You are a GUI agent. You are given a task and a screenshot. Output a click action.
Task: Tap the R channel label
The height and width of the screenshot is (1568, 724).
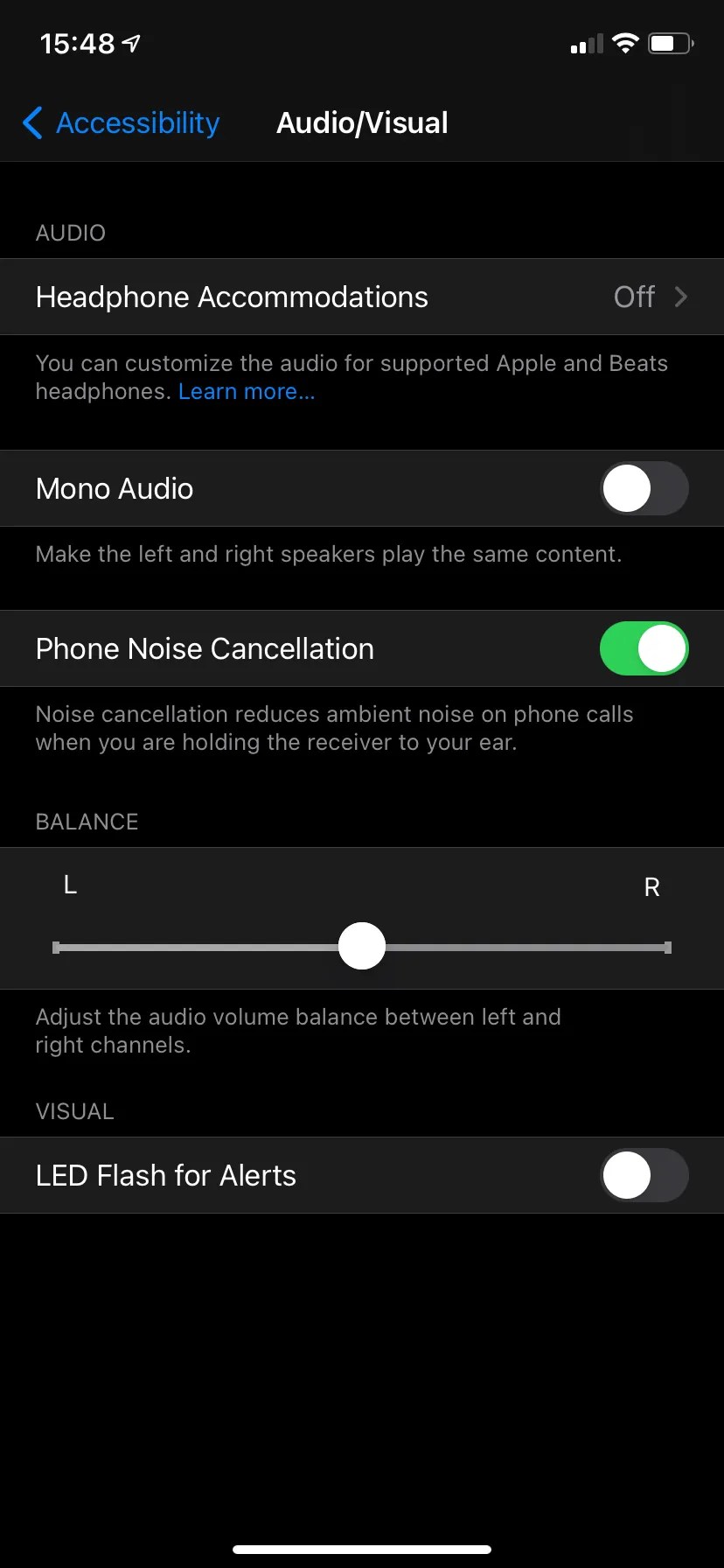point(651,886)
